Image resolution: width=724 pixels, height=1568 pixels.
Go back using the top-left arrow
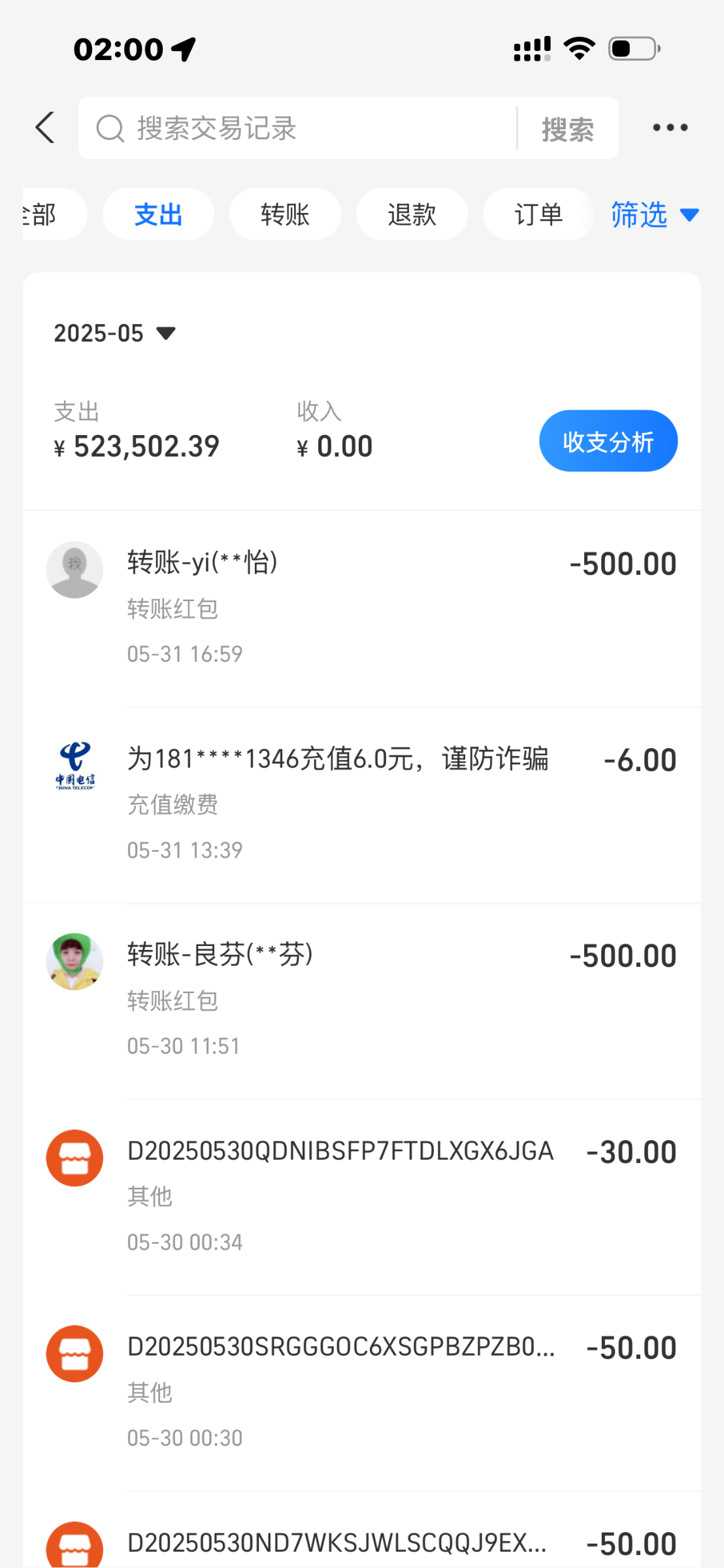coord(44,127)
